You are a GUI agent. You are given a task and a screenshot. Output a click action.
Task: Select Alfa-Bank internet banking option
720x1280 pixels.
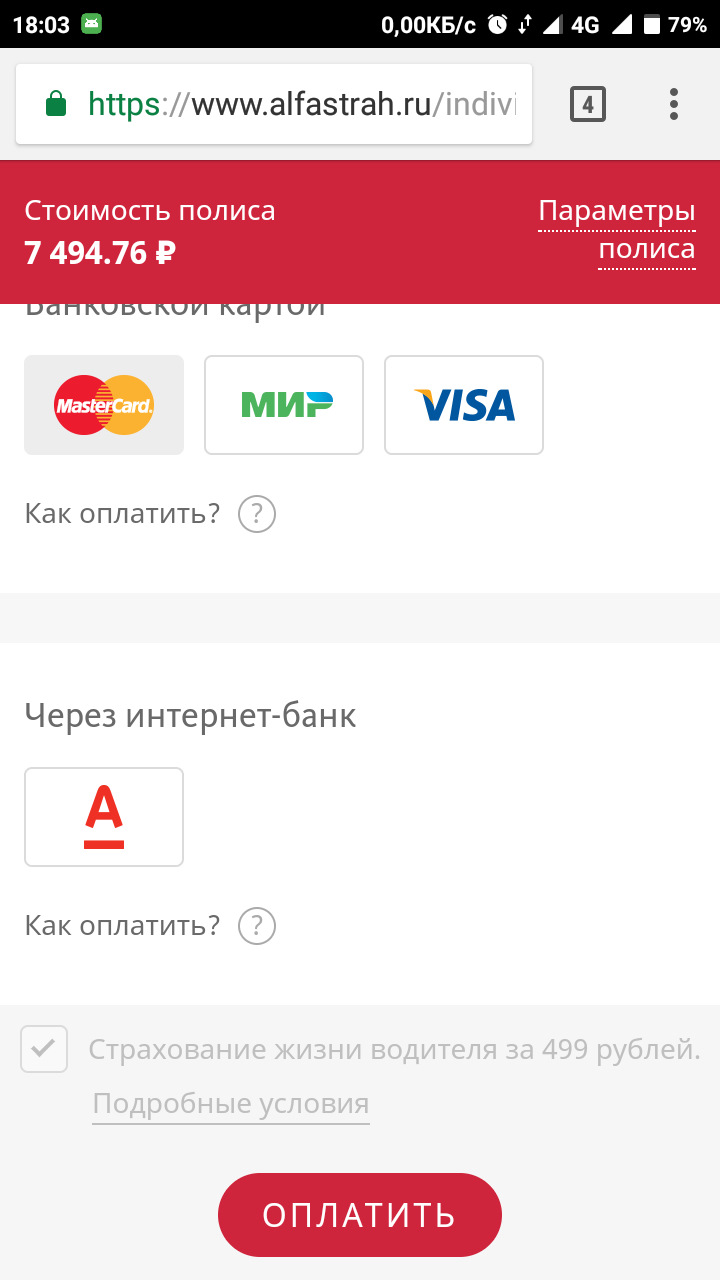[x=104, y=817]
